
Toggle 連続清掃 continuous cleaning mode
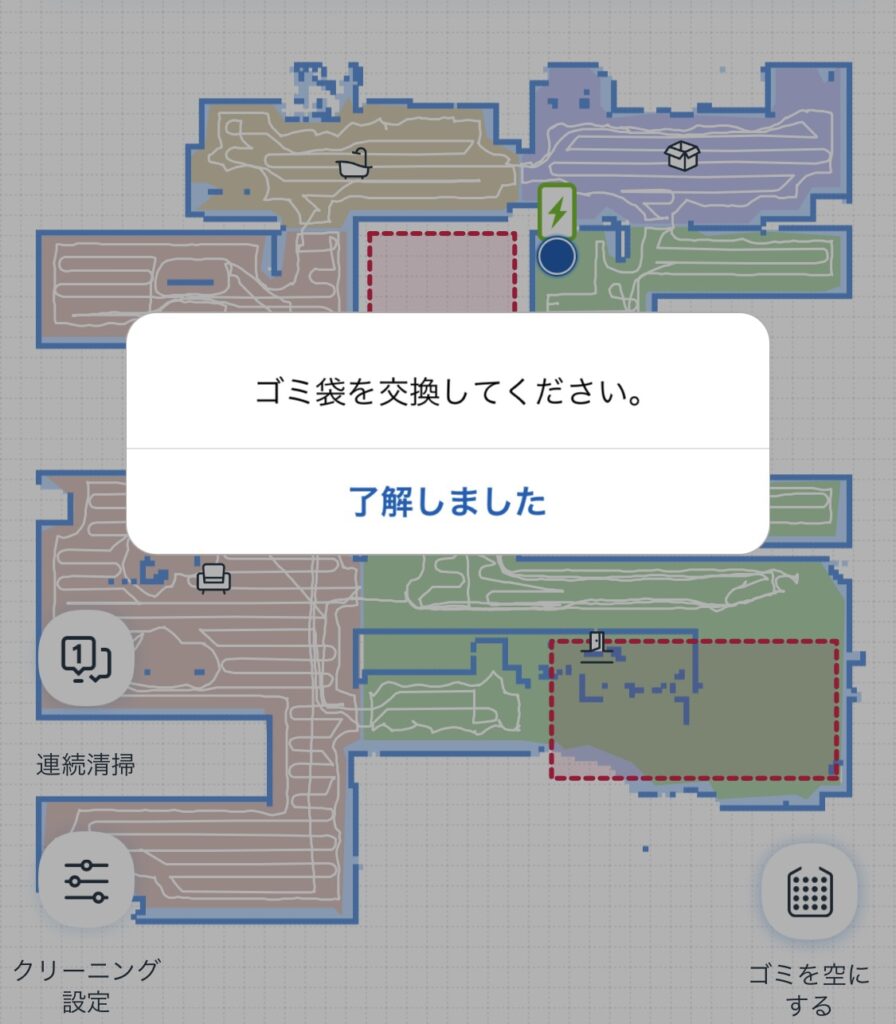pyautogui.click(x=86, y=658)
